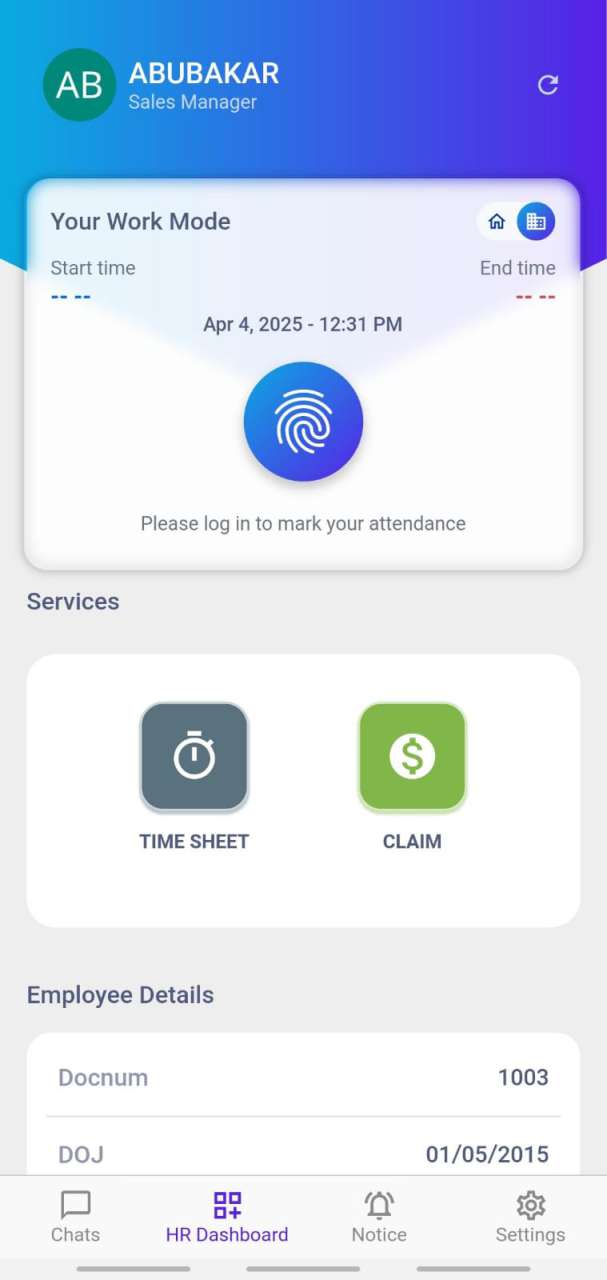
Task: Go to the HR Dashboard tab
Action: pyautogui.click(x=227, y=1216)
